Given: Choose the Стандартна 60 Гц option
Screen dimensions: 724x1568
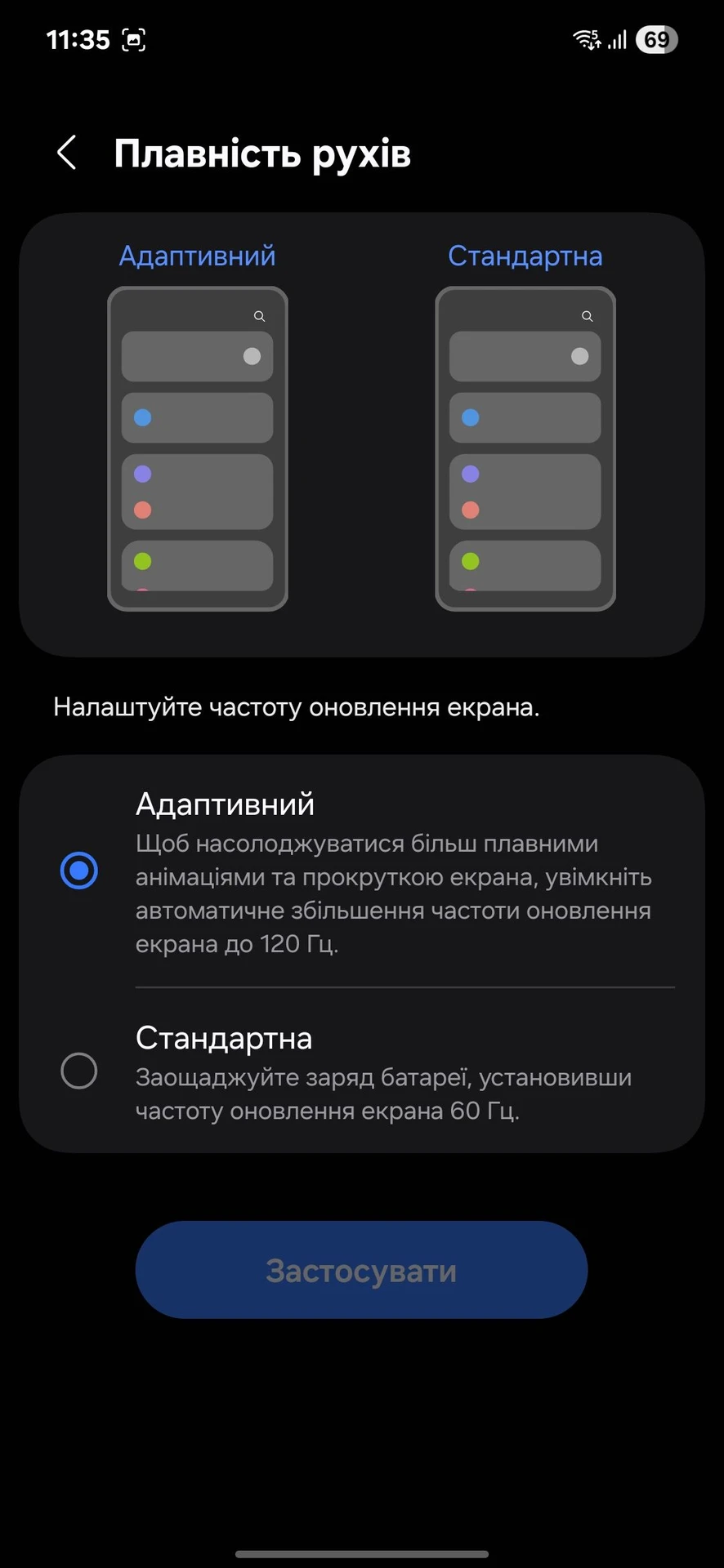Looking at the screenshot, I should (79, 1071).
